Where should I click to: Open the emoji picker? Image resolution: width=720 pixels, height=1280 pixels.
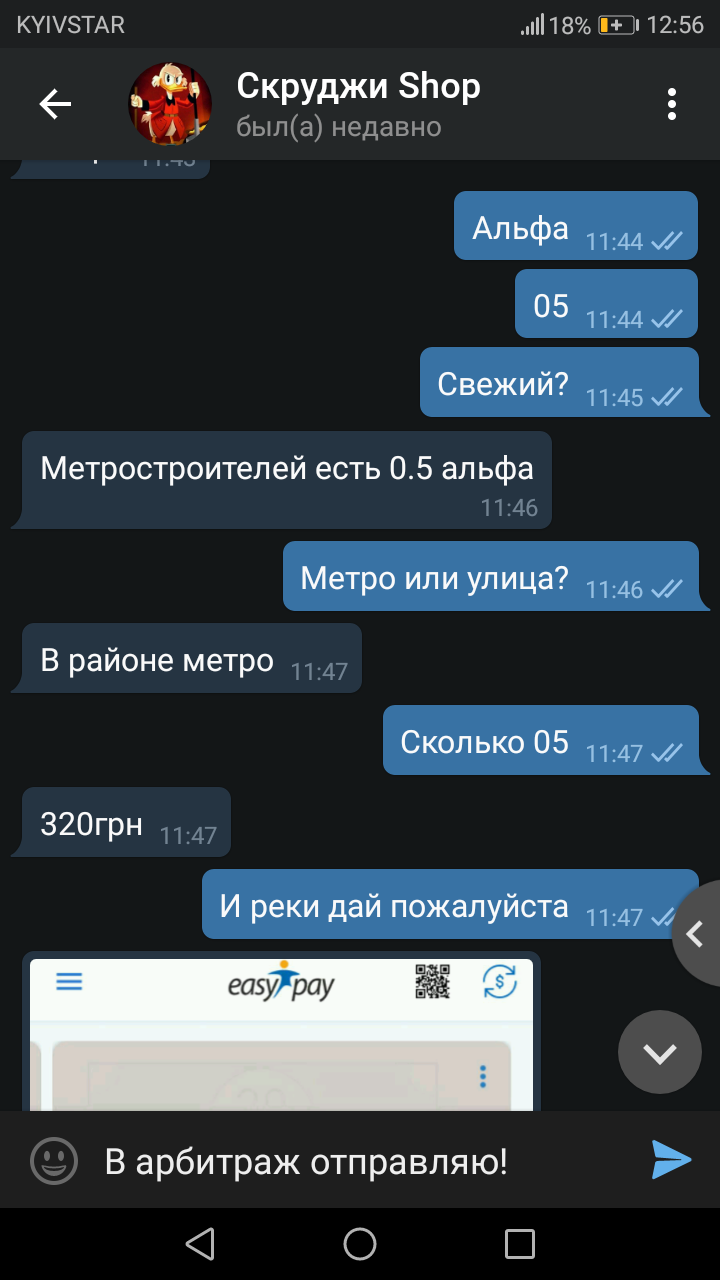(x=54, y=1161)
